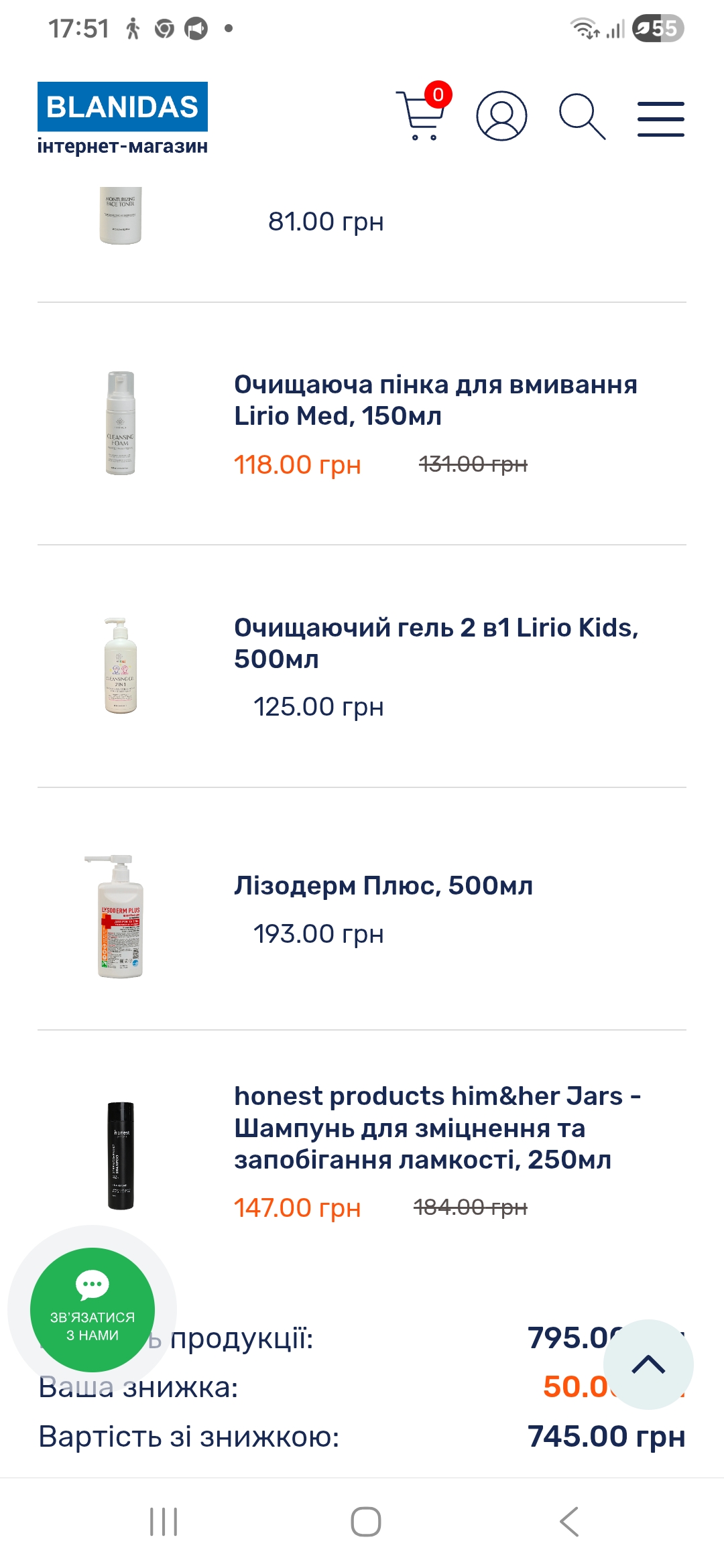Viewport: 724px width, 1568px height.
Task: Open the Зв'язатися з нами chat button
Action: point(93,1309)
